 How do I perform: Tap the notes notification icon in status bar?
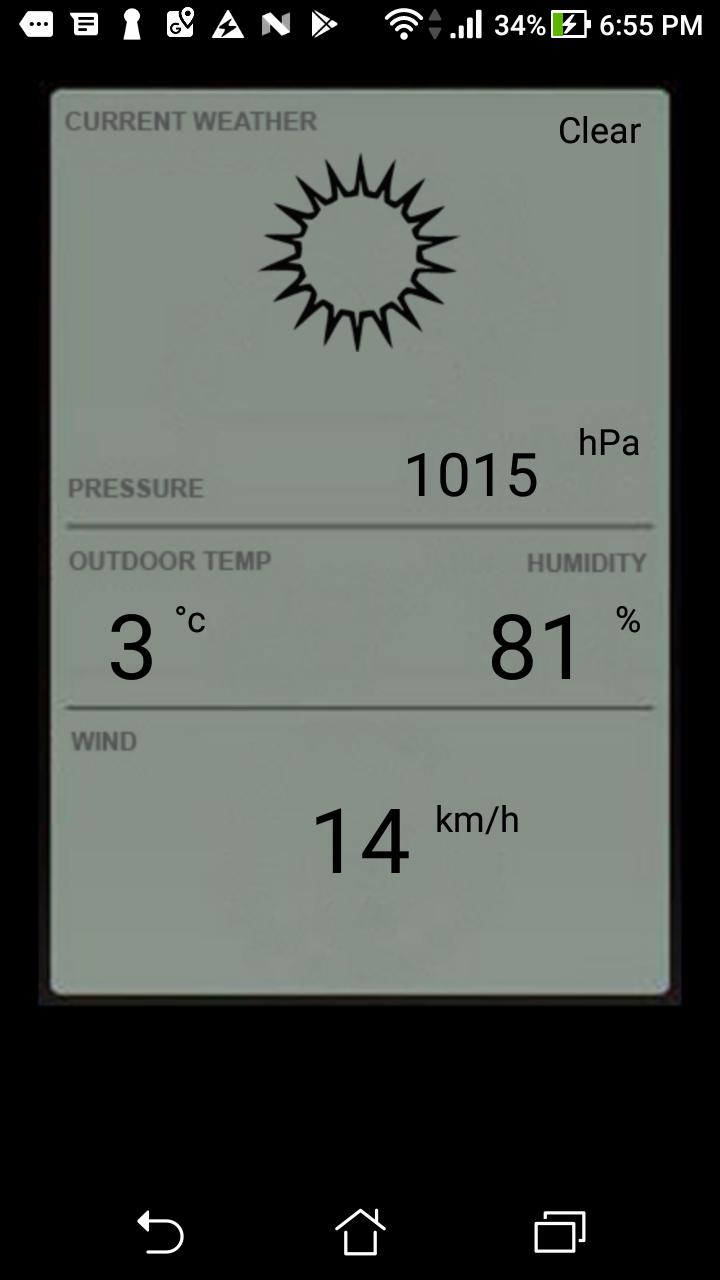84,23
